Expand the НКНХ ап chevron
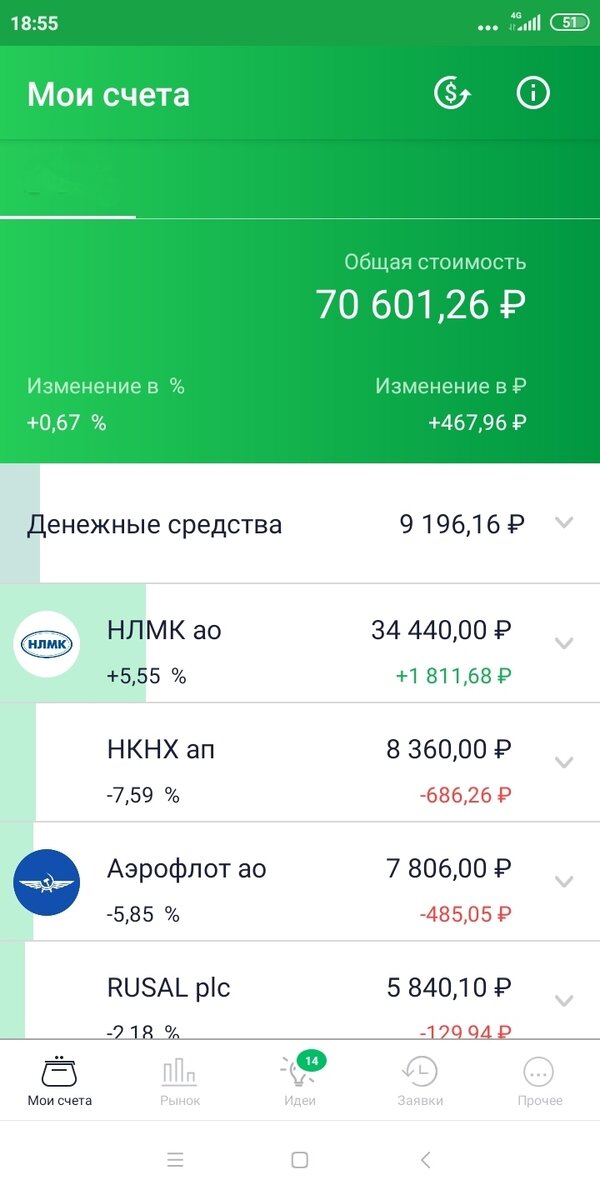Viewport: 600px width, 1200px height. [564, 762]
